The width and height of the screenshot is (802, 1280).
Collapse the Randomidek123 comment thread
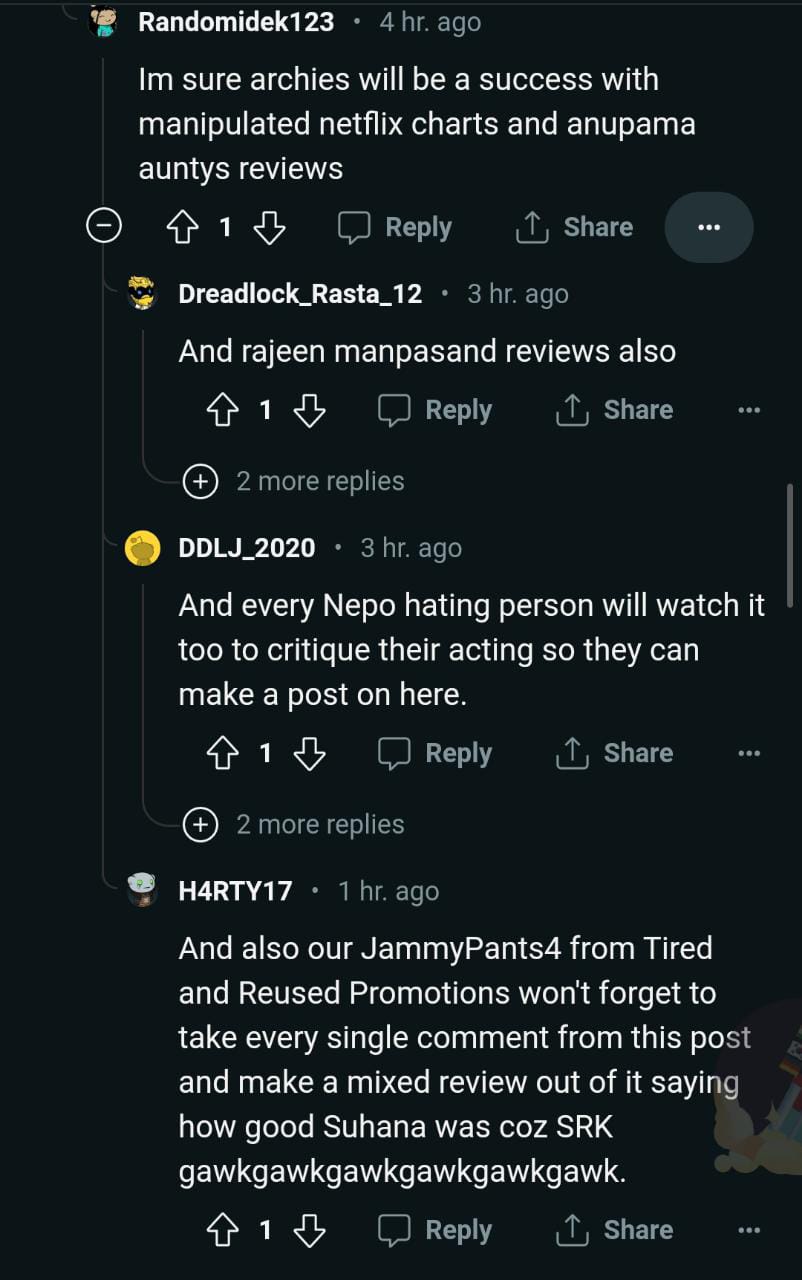[x=103, y=228]
